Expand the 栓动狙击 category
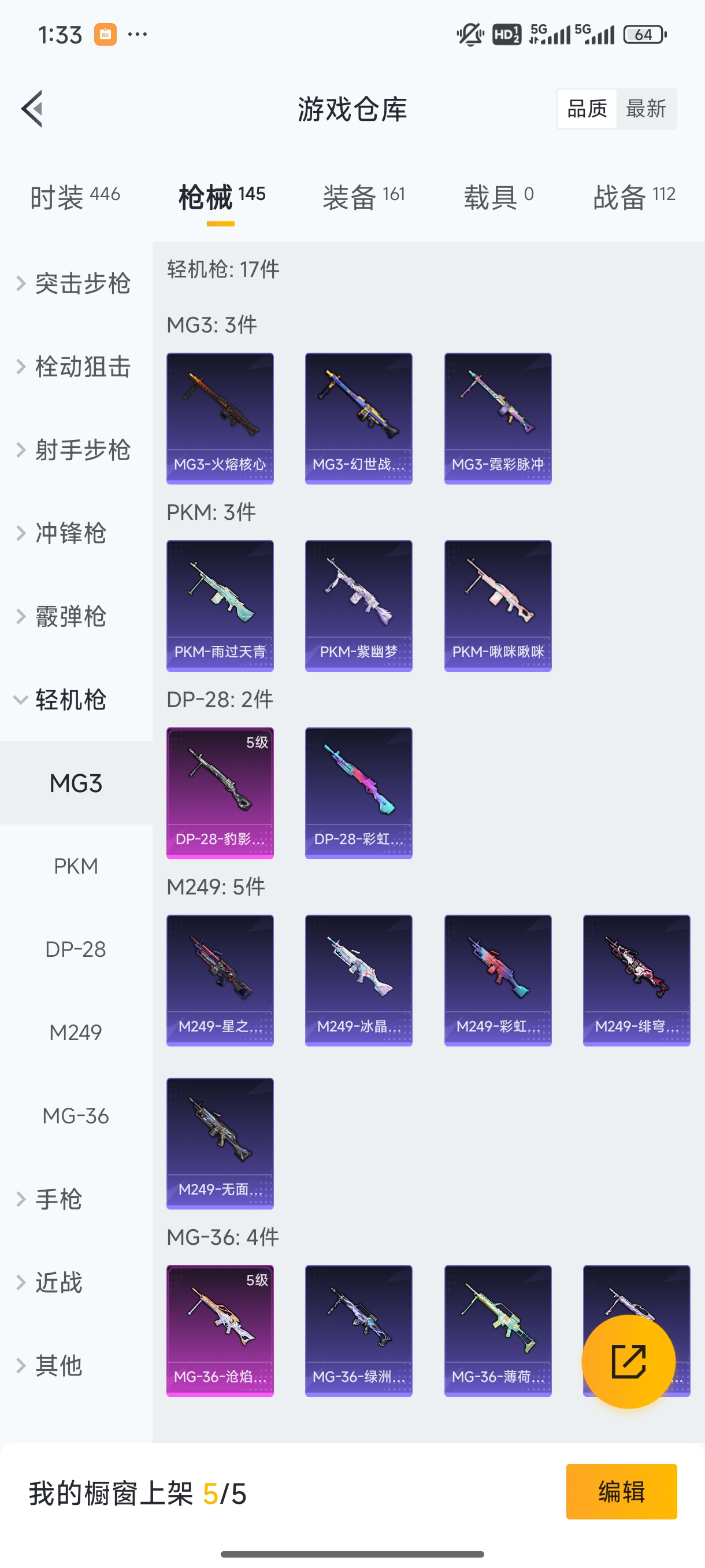This screenshot has height=1568, width=705. coord(74,367)
